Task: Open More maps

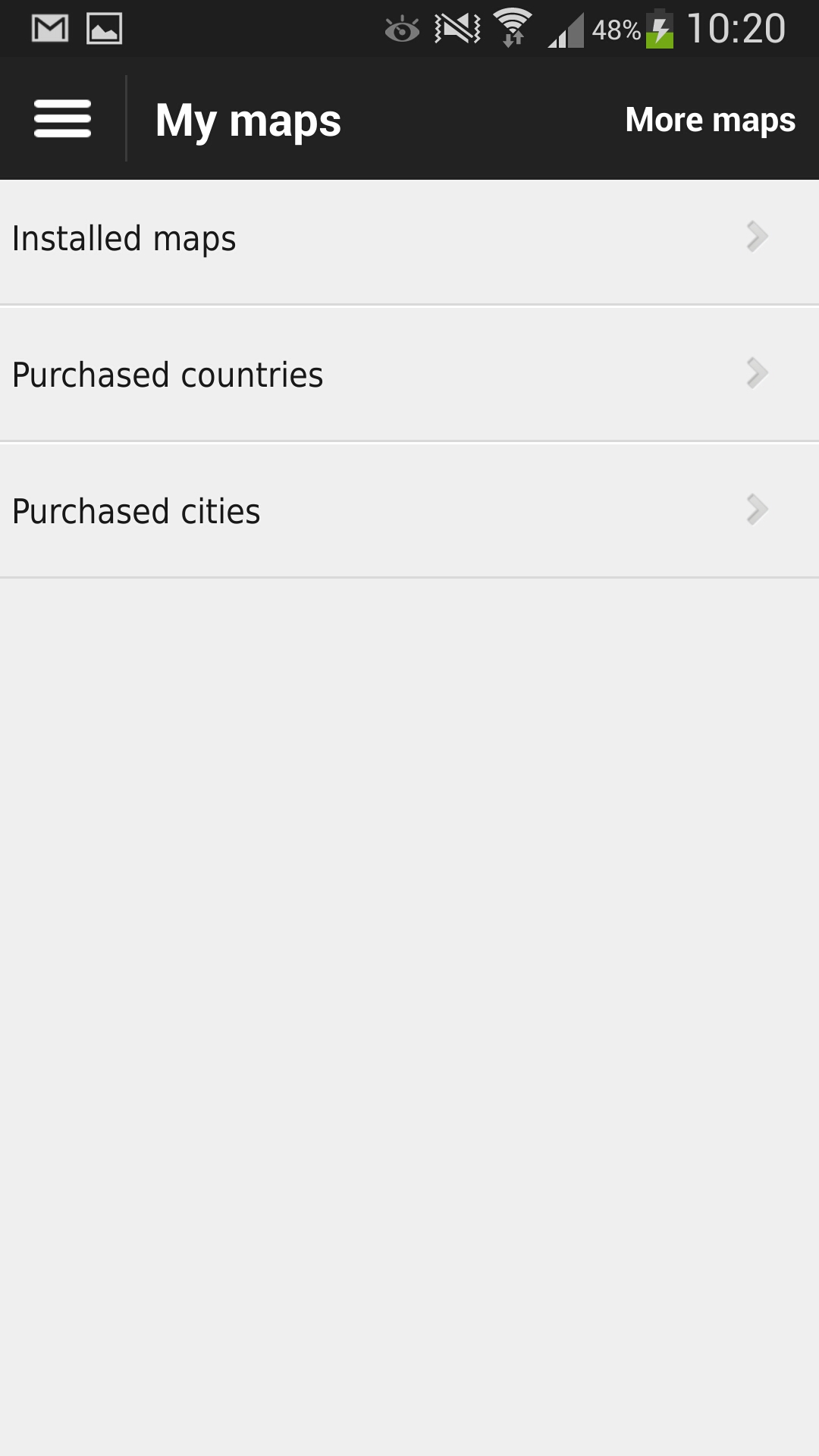Action: (710, 118)
